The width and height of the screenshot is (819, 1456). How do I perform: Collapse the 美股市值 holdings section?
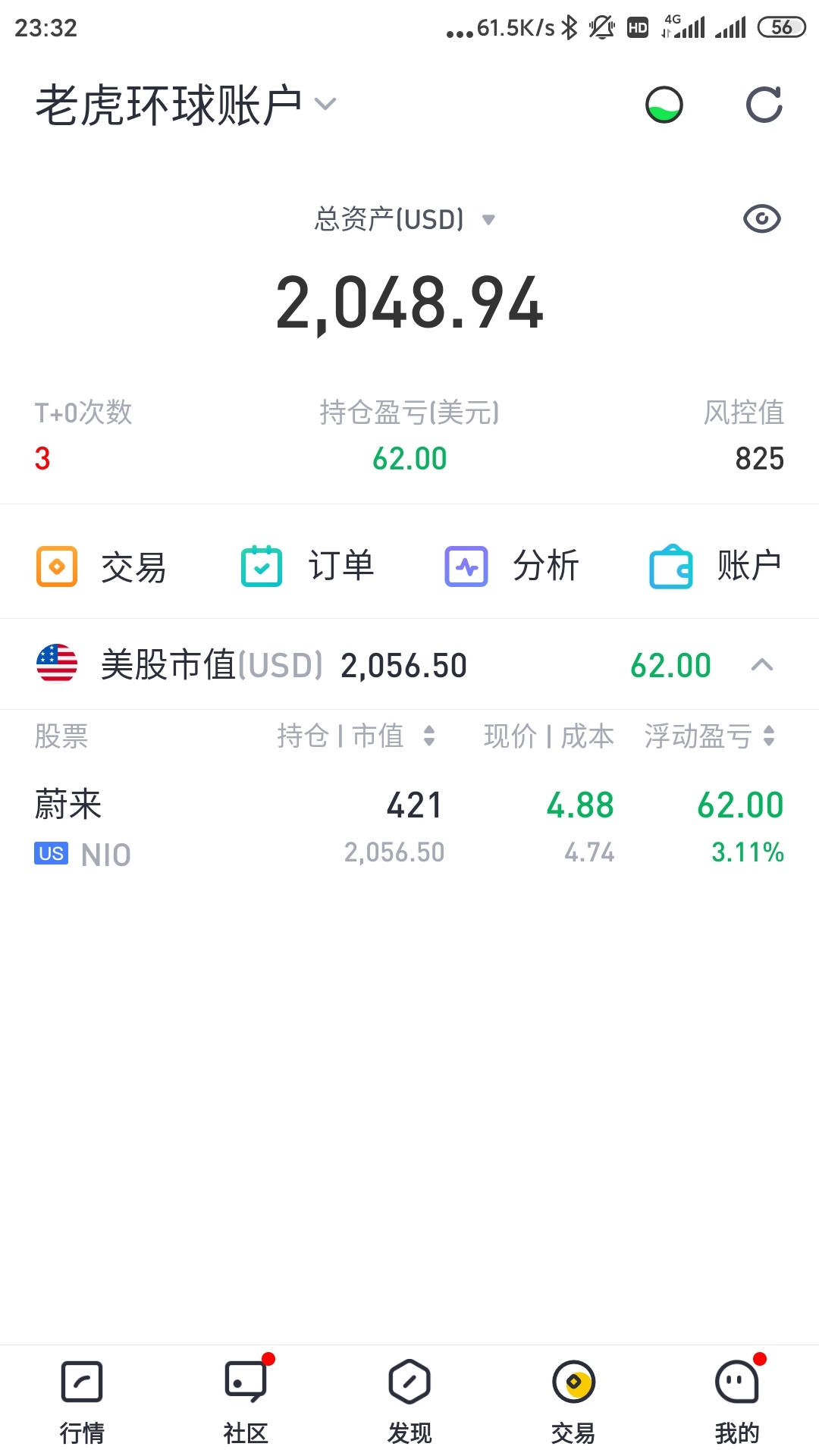tap(761, 665)
